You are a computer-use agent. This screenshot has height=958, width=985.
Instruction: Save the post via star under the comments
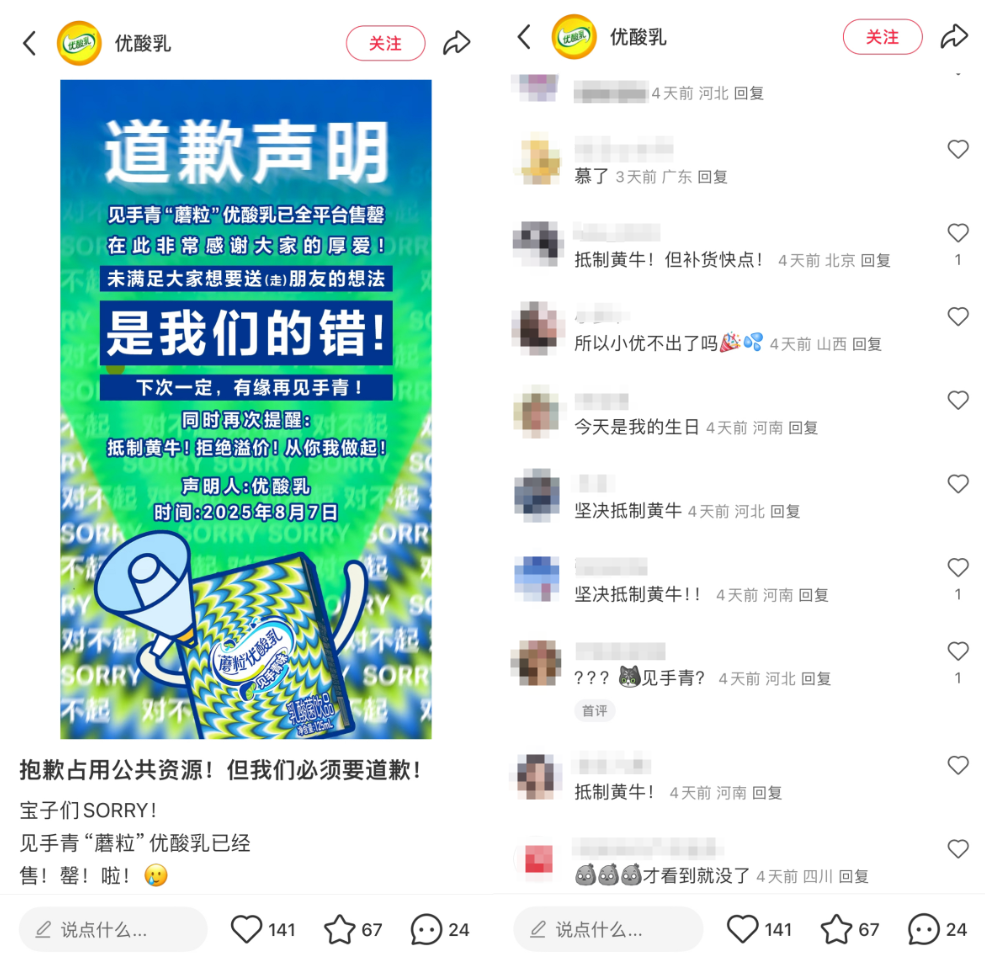(836, 930)
